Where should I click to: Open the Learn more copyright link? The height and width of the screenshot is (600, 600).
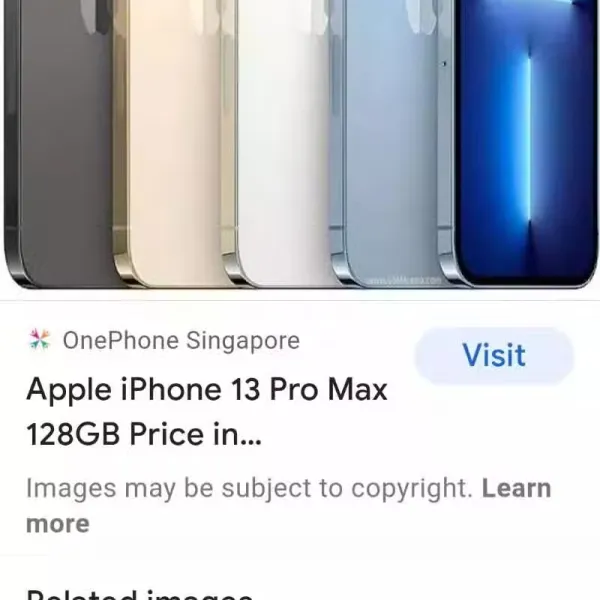point(515,489)
